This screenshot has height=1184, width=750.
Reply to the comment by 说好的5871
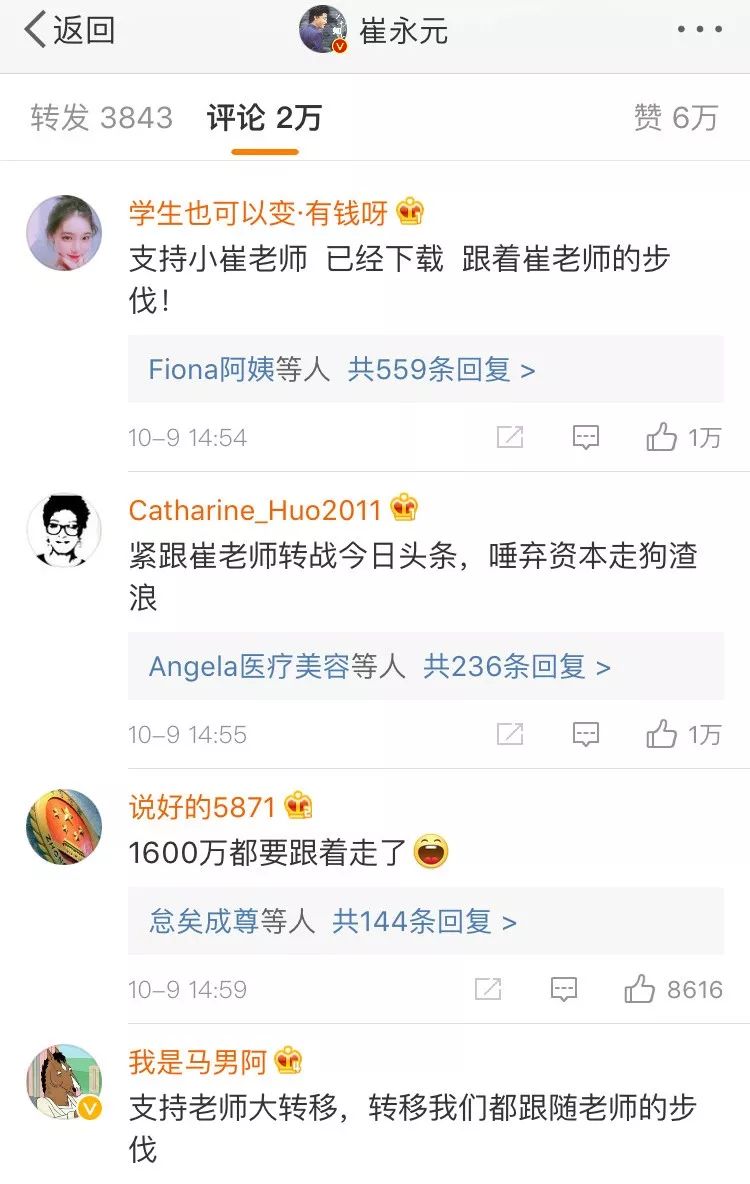[564, 990]
